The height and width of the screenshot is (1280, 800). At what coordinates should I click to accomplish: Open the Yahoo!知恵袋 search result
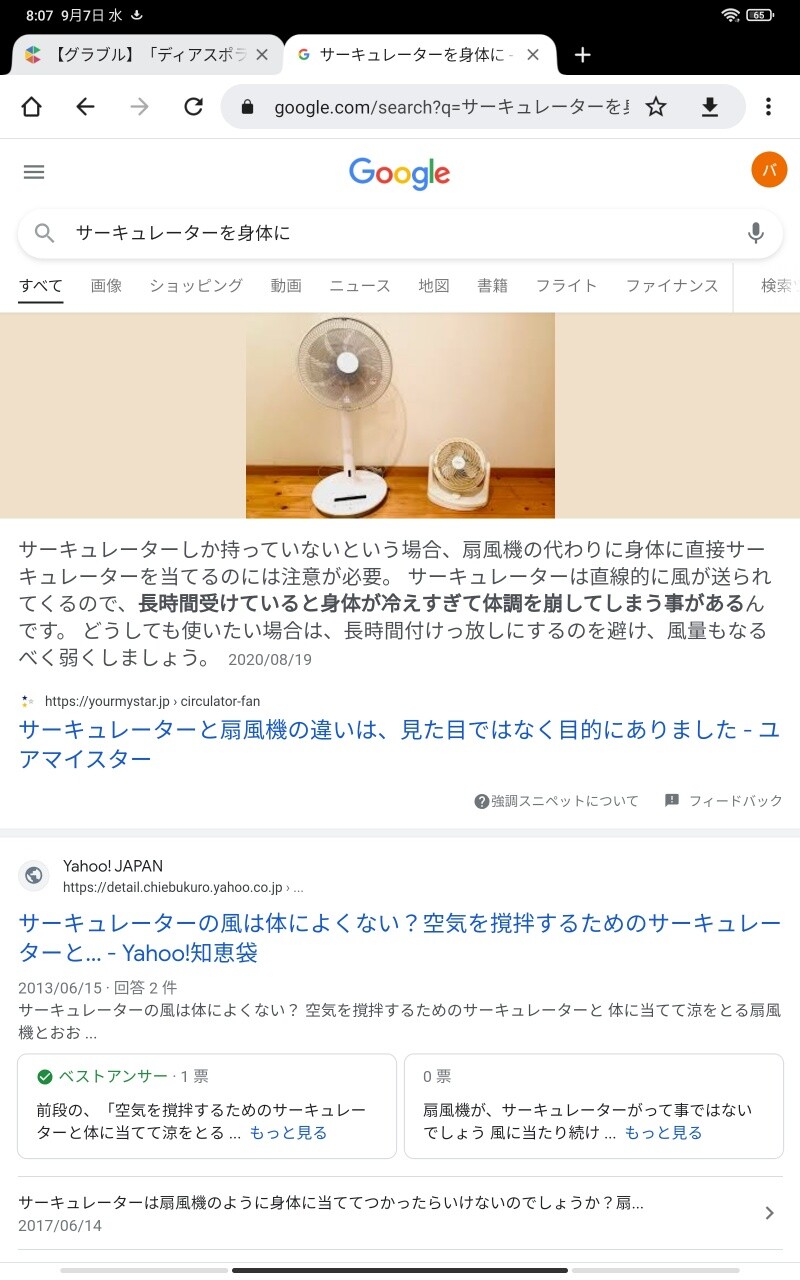[398, 937]
